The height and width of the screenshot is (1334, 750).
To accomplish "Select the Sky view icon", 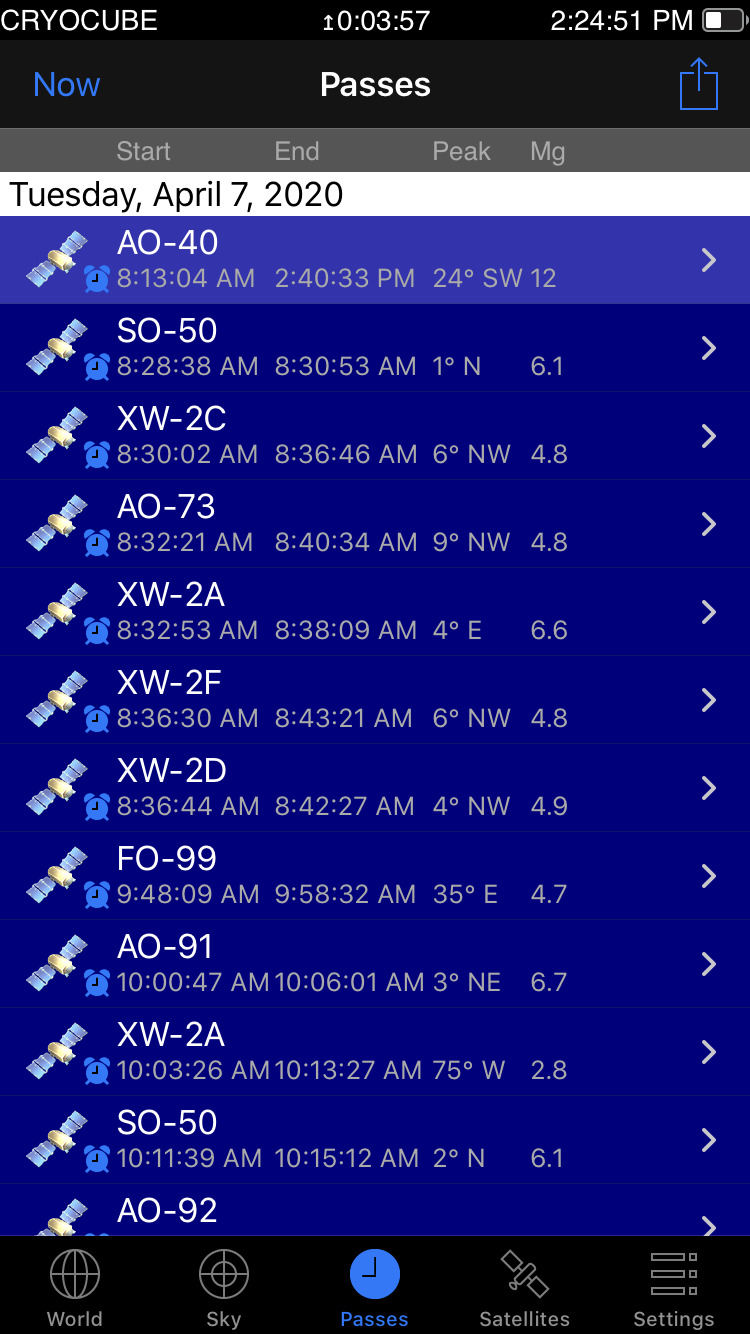I will pyautogui.click(x=223, y=1274).
